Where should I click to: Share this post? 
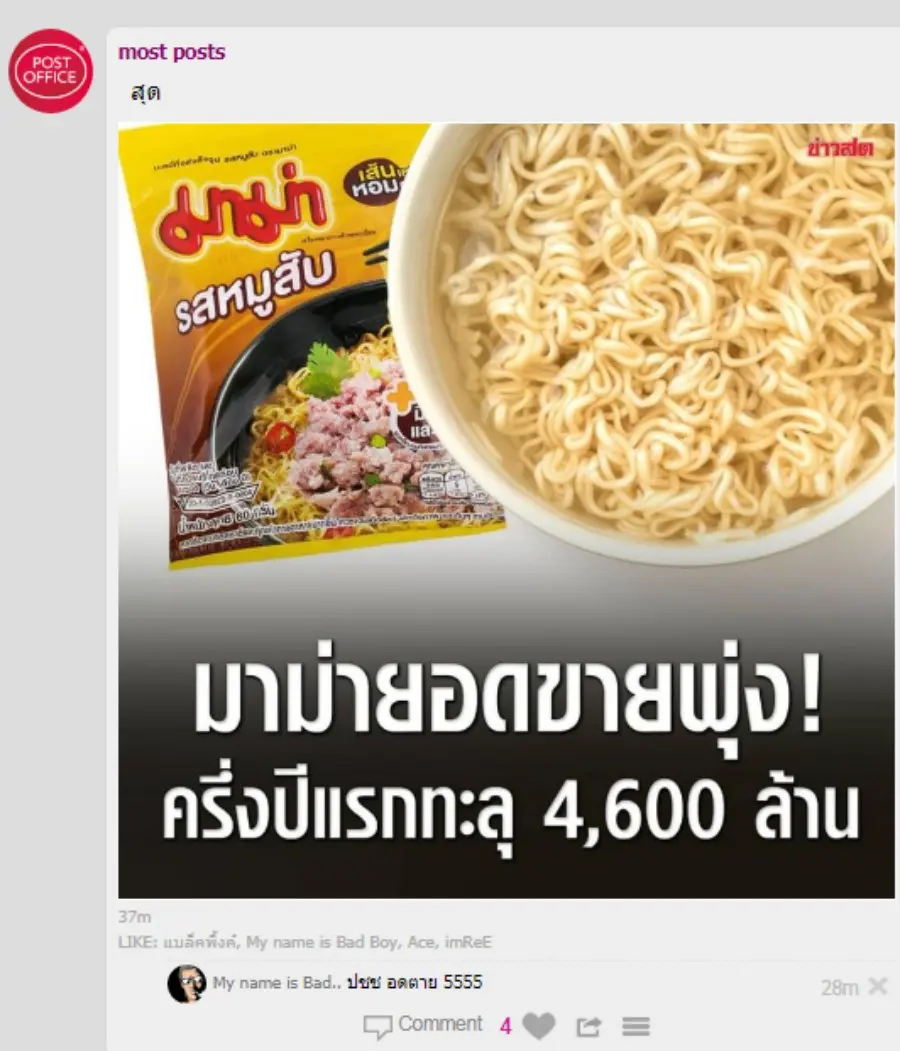(x=589, y=1026)
